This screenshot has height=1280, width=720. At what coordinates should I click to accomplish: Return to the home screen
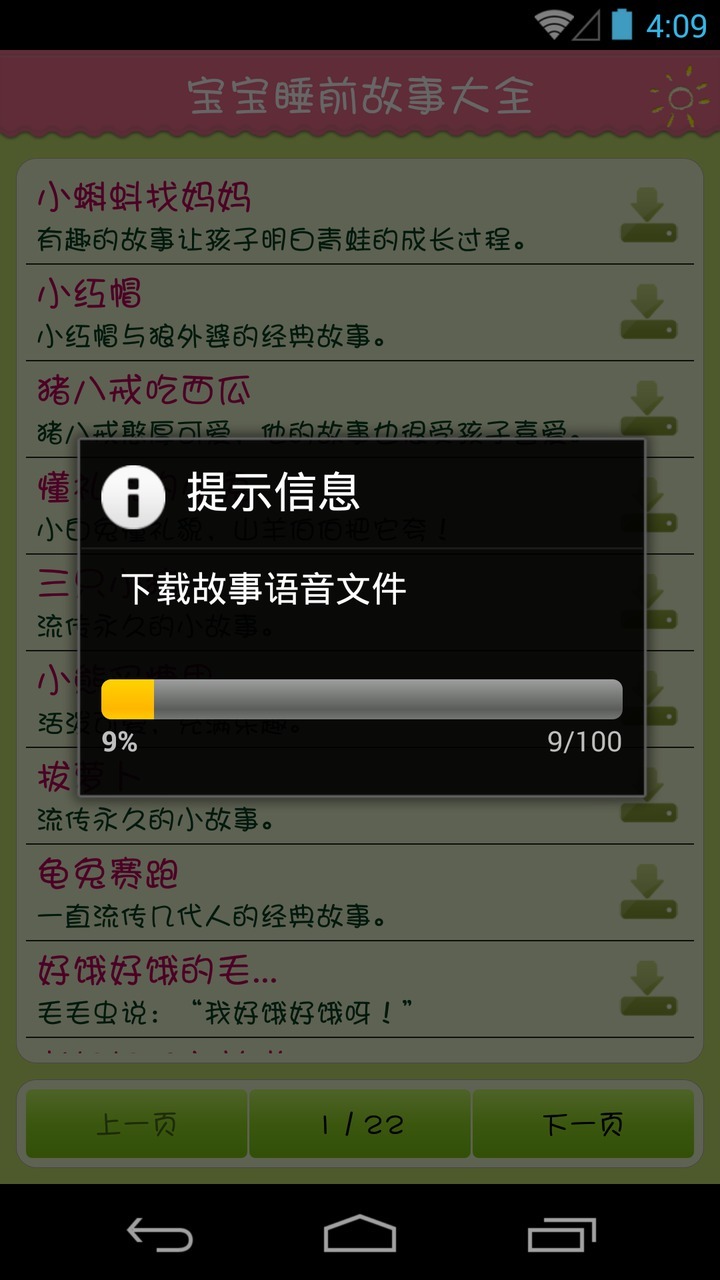[x=360, y=1234]
